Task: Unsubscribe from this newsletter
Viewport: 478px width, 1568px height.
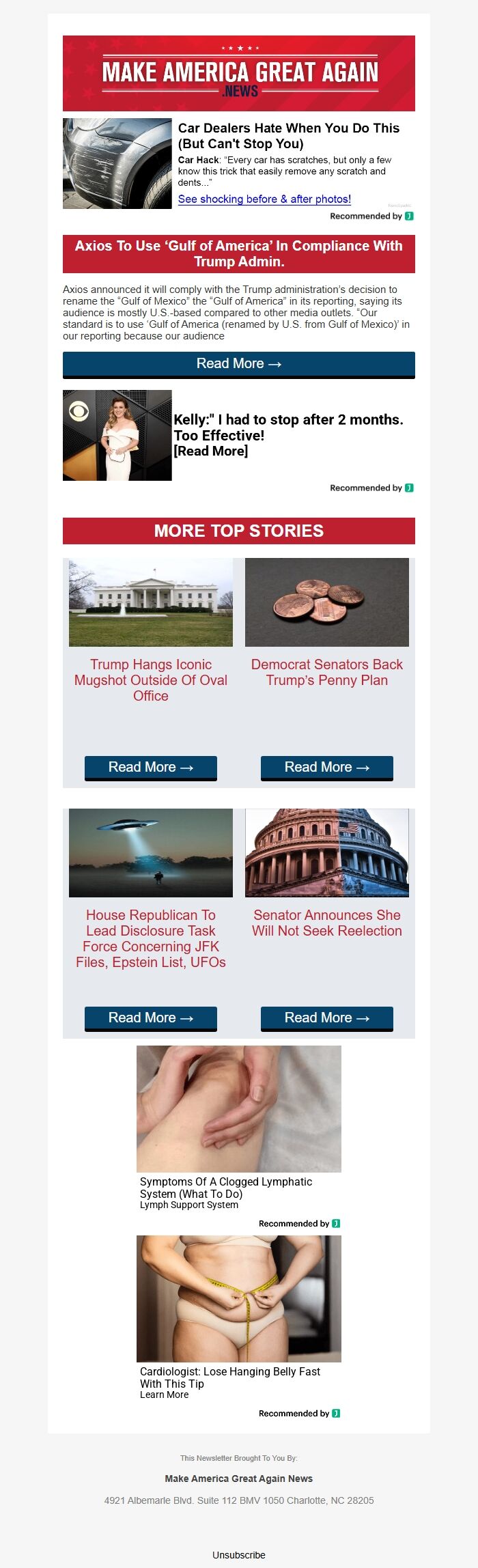Action: pos(238,1554)
